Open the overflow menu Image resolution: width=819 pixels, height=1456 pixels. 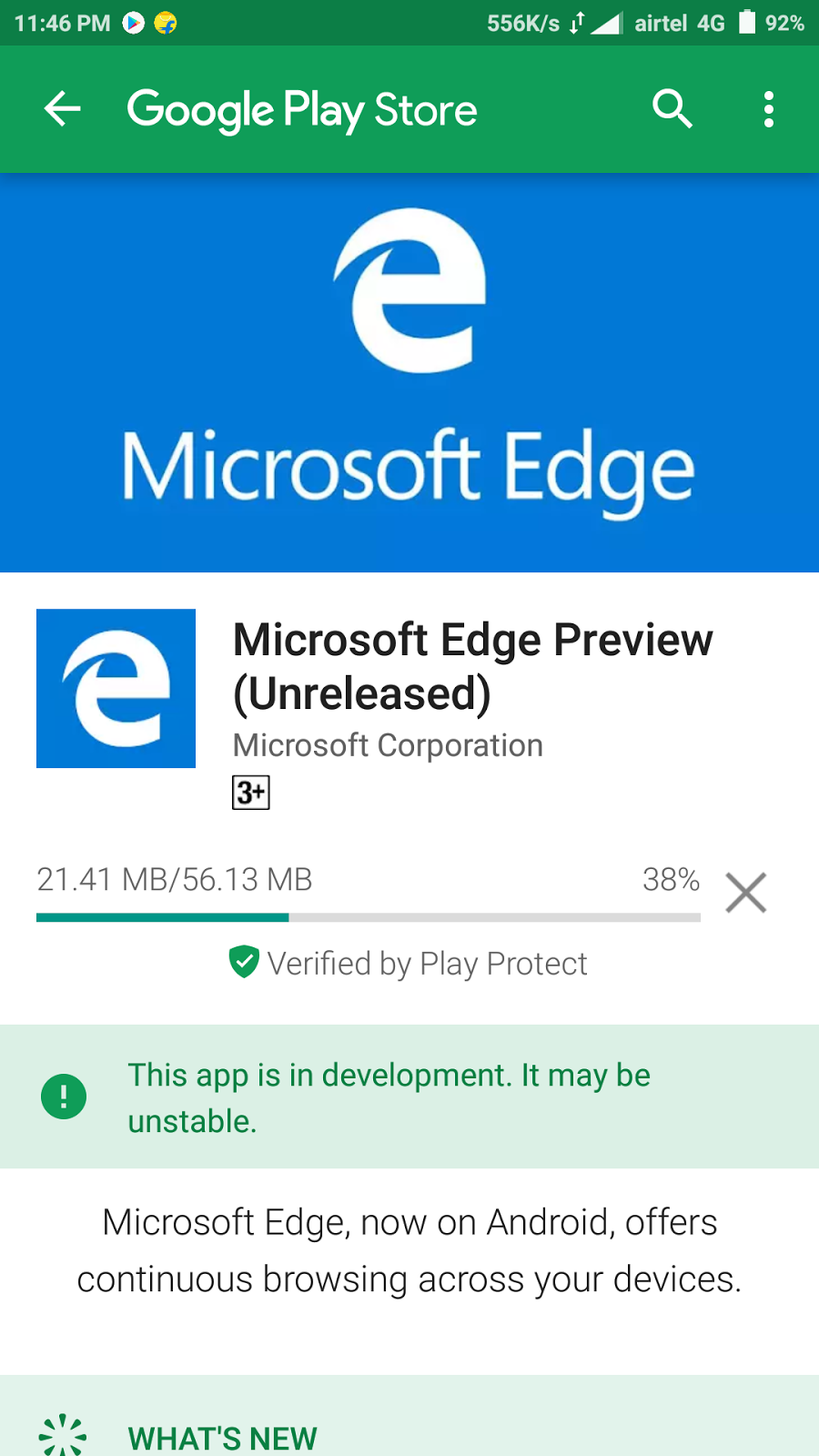pos(769,110)
